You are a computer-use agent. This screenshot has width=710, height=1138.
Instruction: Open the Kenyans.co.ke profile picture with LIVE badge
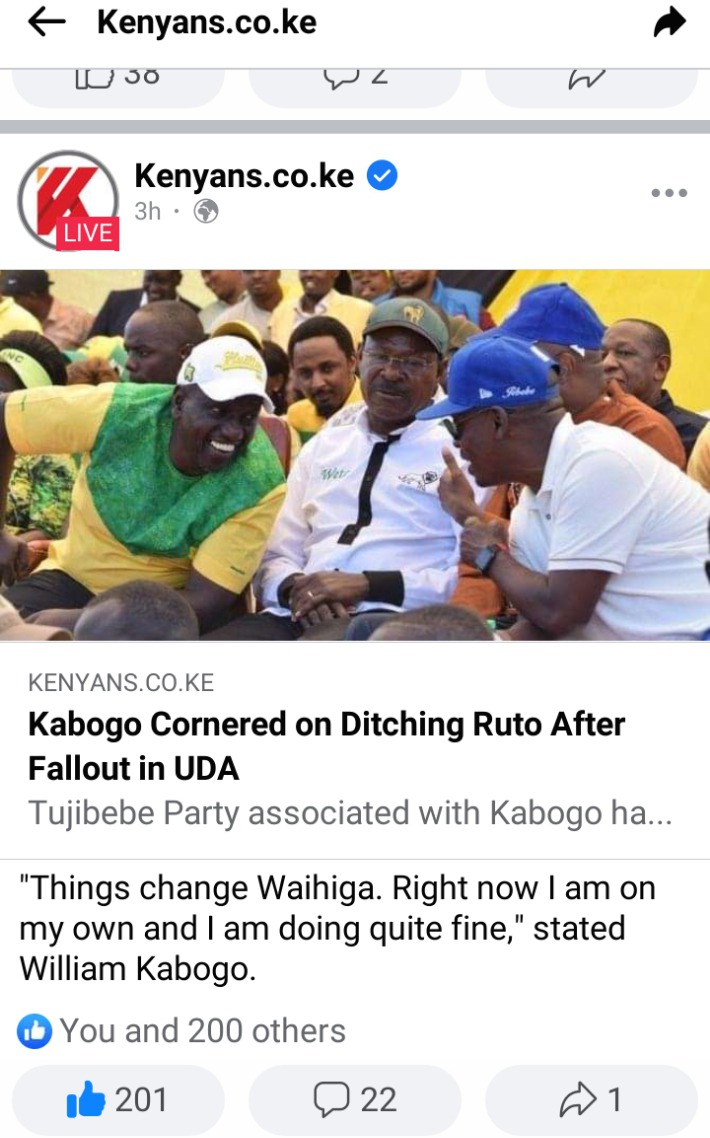68,200
